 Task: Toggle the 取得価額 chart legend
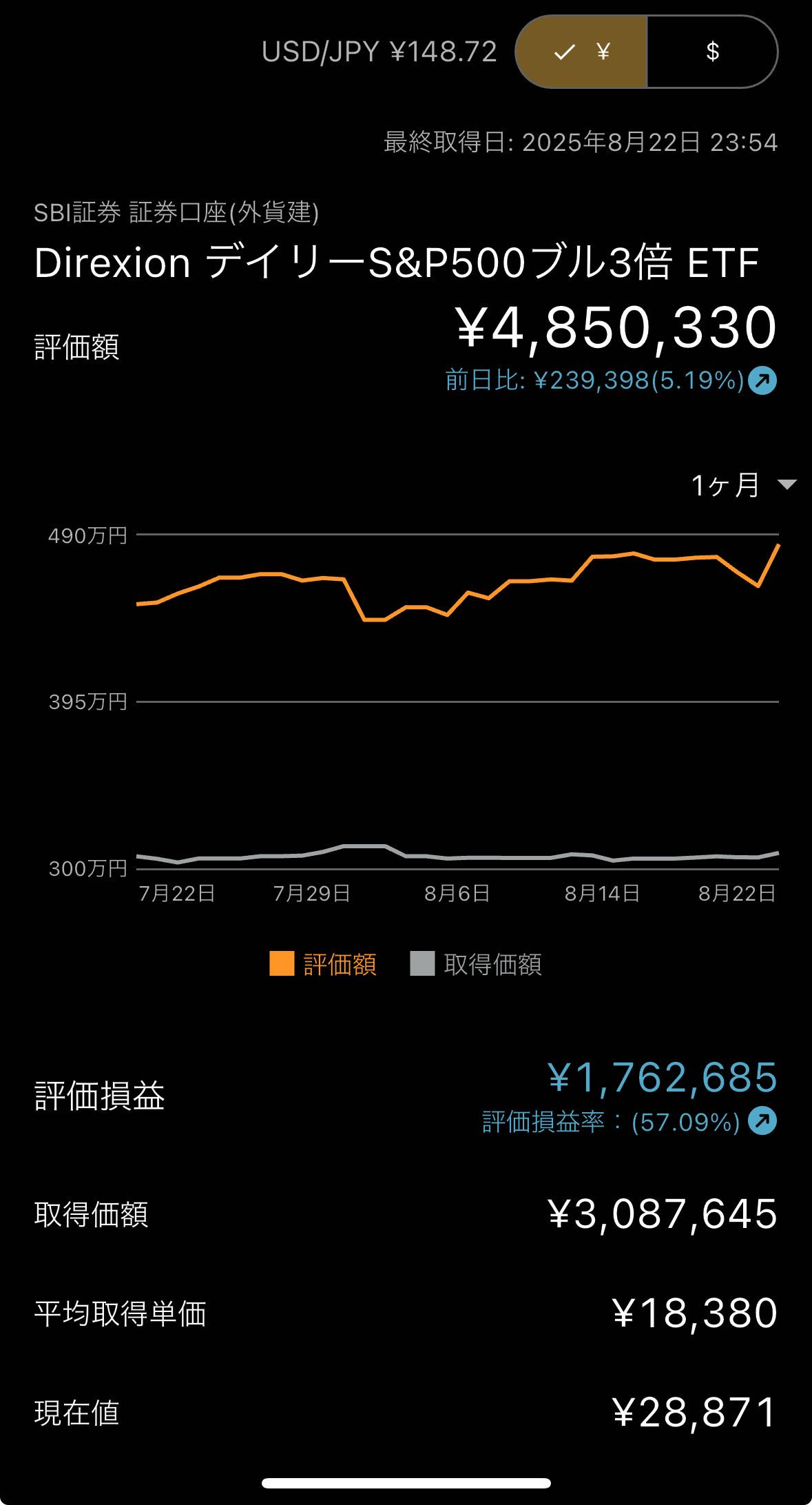pyautogui.click(x=476, y=963)
